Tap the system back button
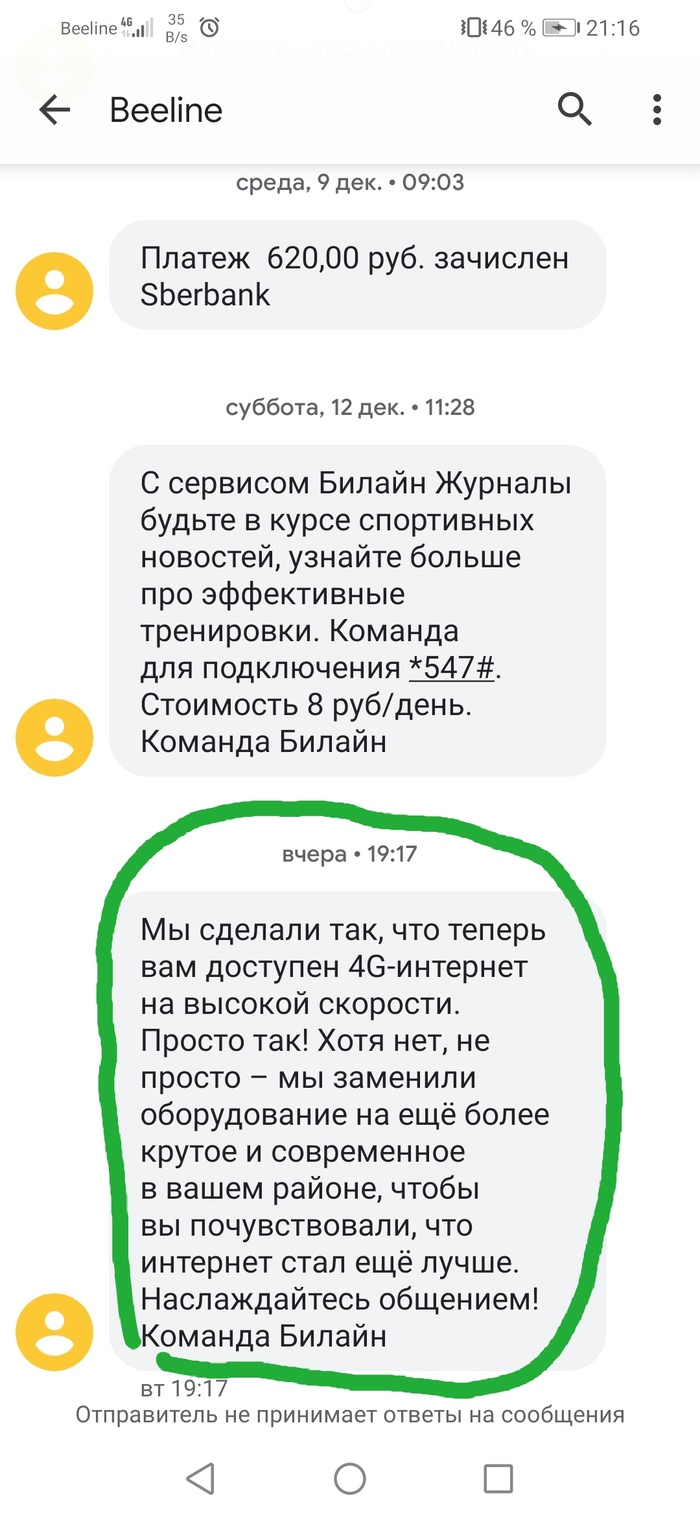This screenshot has height=1517, width=700. [x=201, y=1478]
